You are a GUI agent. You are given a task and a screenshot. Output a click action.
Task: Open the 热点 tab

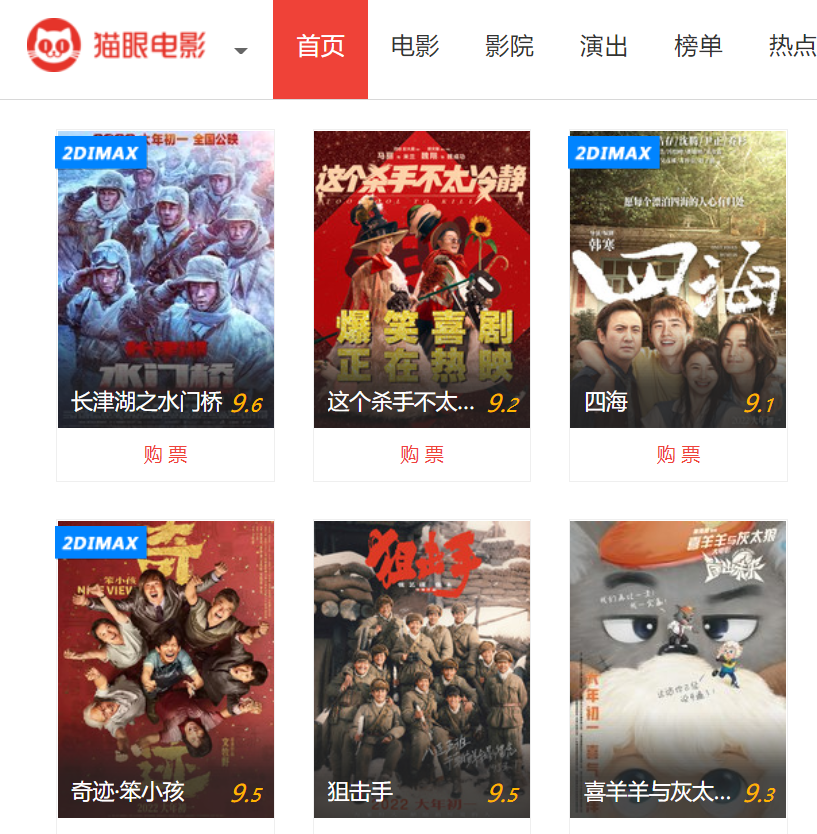791,47
